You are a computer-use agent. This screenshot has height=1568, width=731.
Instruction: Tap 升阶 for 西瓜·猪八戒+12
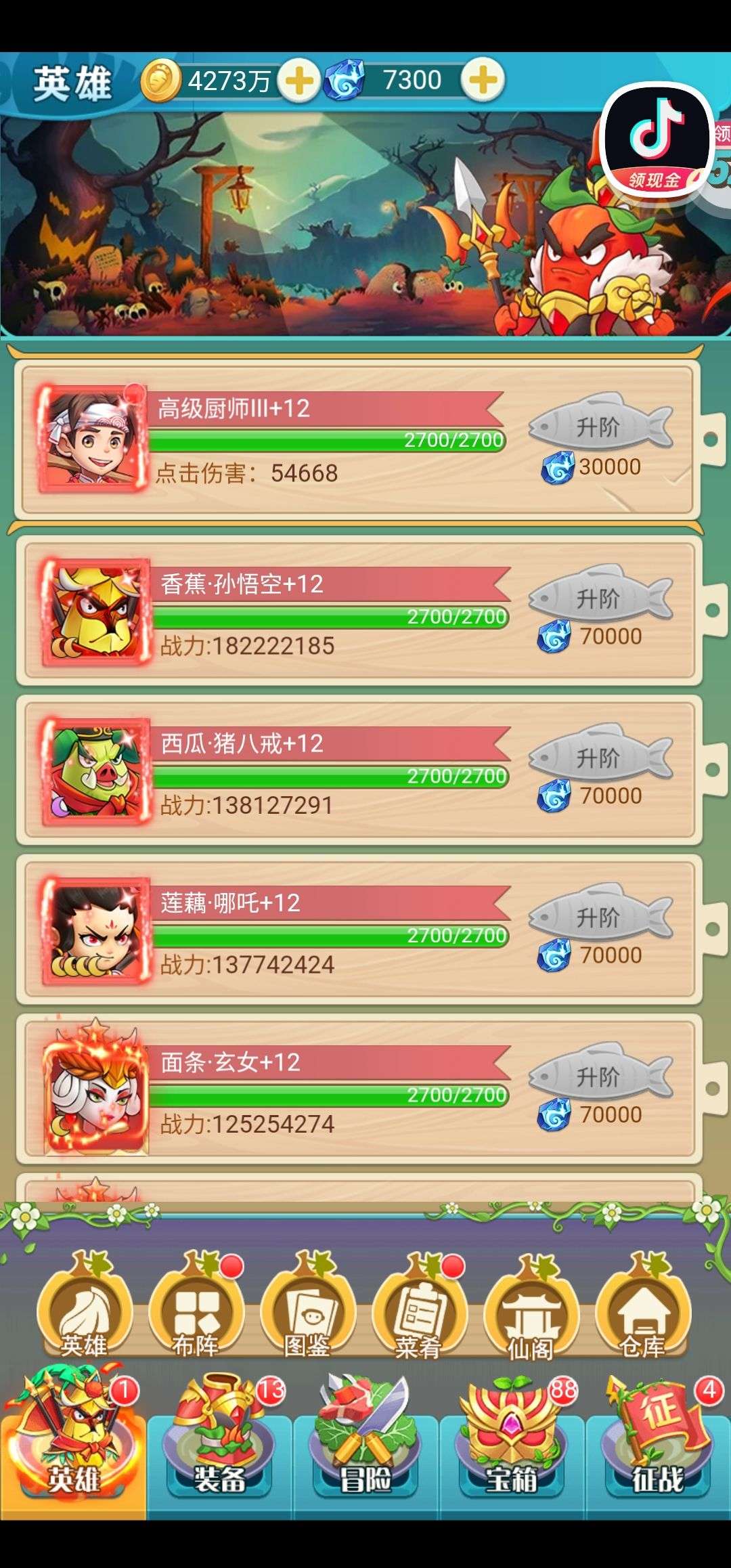pos(600,756)
